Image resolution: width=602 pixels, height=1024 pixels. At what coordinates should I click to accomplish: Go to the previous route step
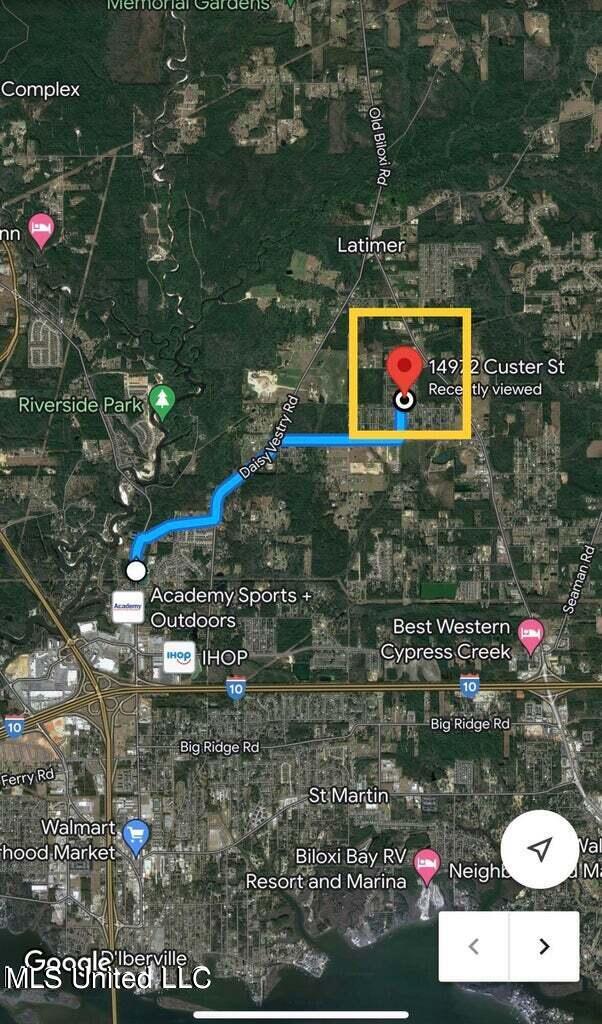pos(474,946)
